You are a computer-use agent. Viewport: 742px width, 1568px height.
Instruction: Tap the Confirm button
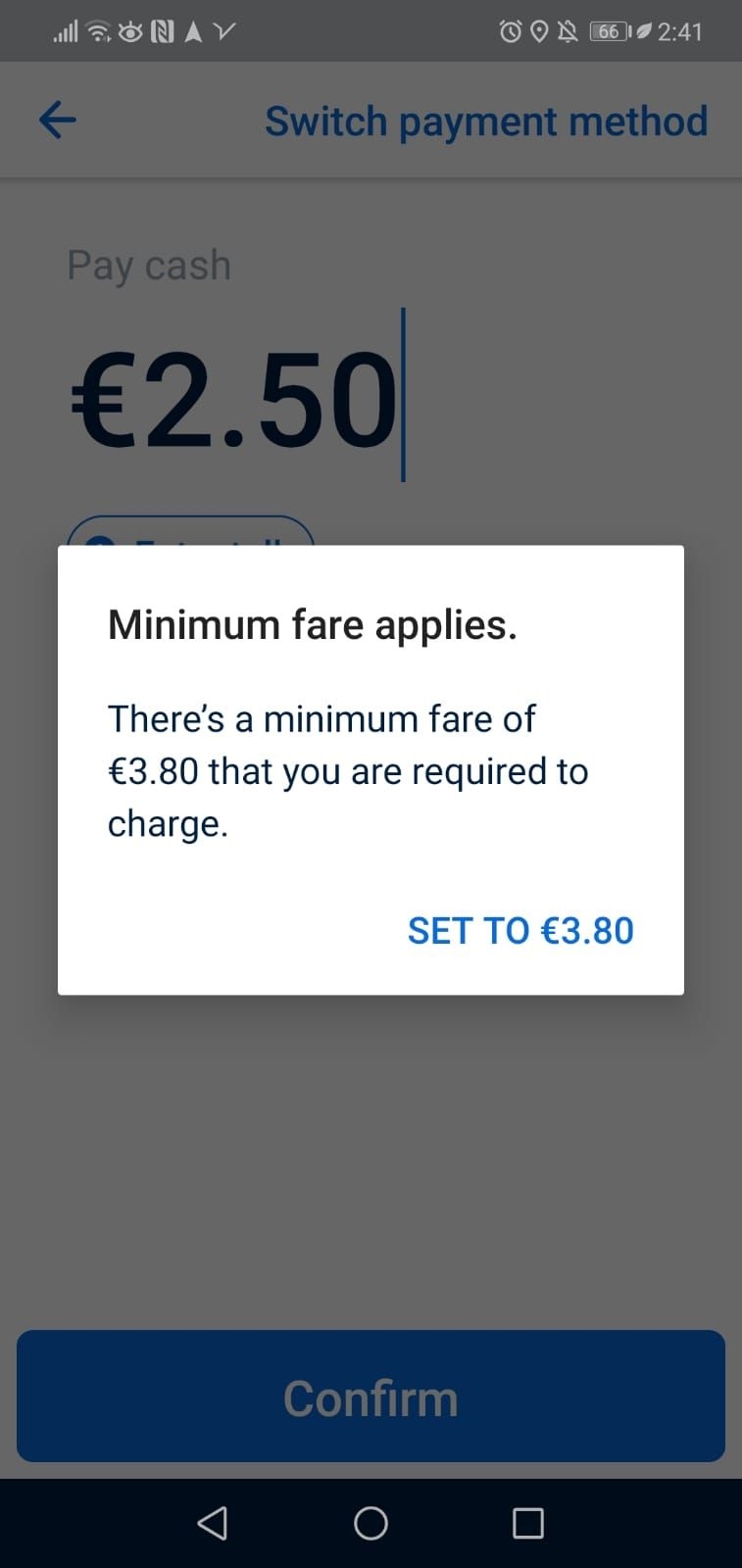(371, 1396)
